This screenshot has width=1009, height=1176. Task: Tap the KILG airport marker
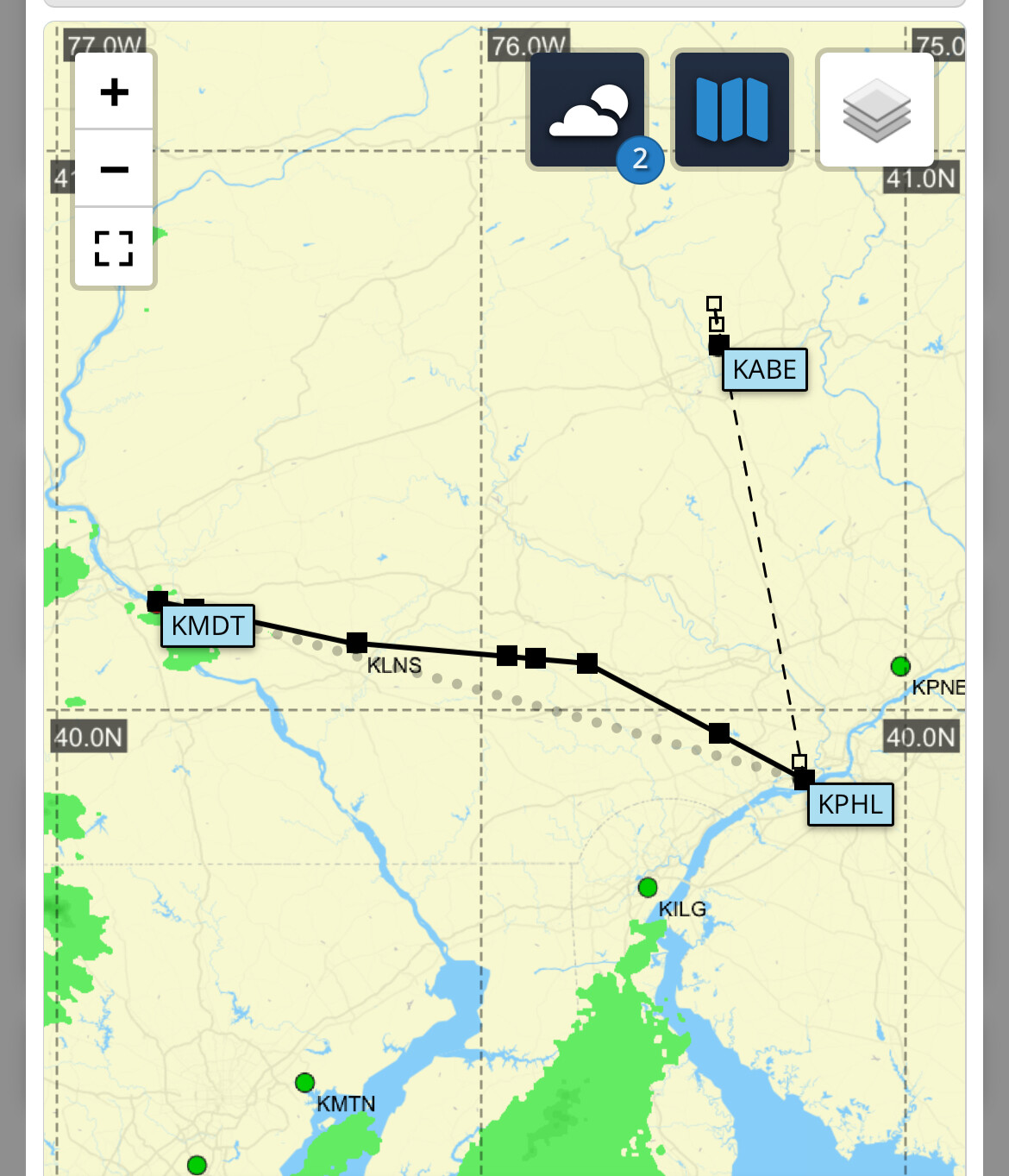point(648,888)
